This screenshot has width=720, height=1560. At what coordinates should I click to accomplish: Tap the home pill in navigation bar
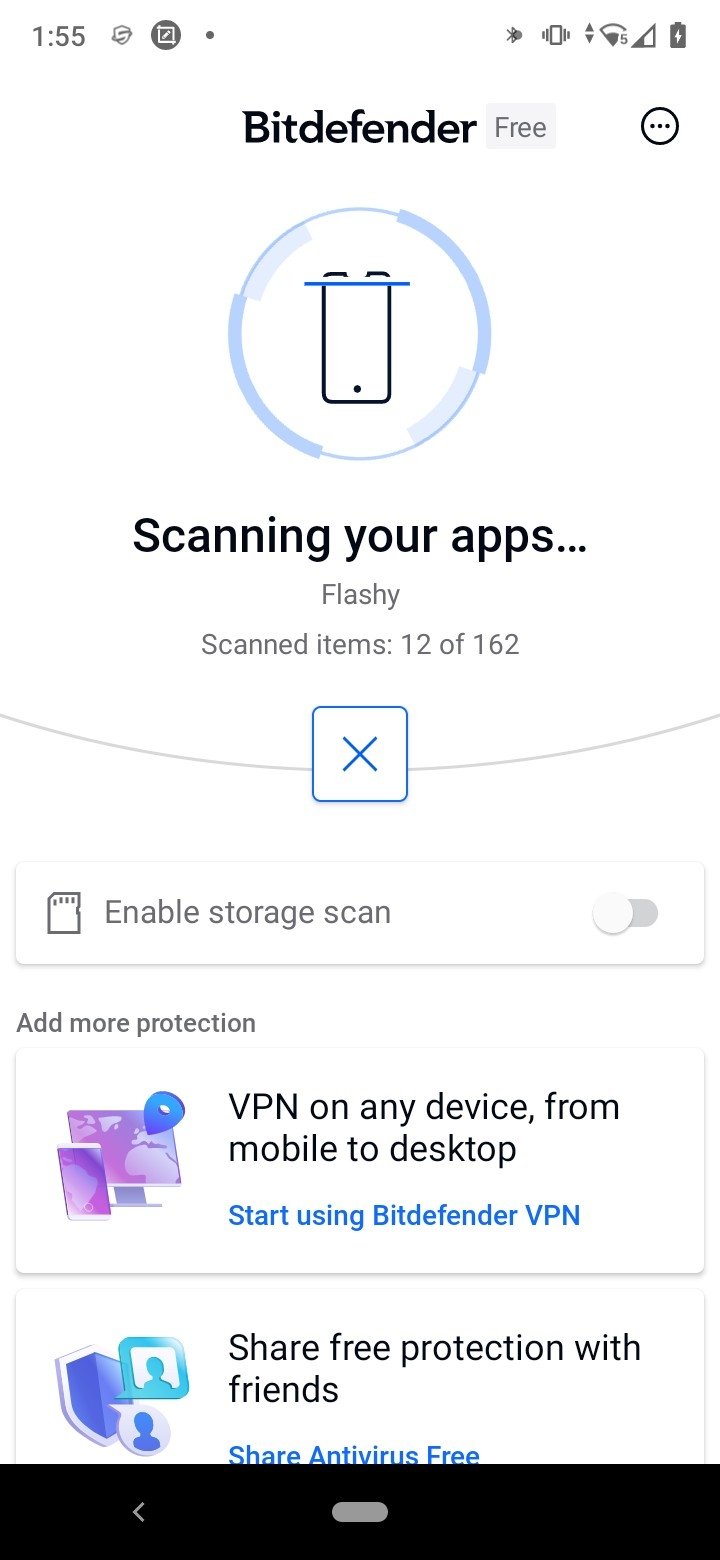pyautogui.click(x=360, y=1512)
